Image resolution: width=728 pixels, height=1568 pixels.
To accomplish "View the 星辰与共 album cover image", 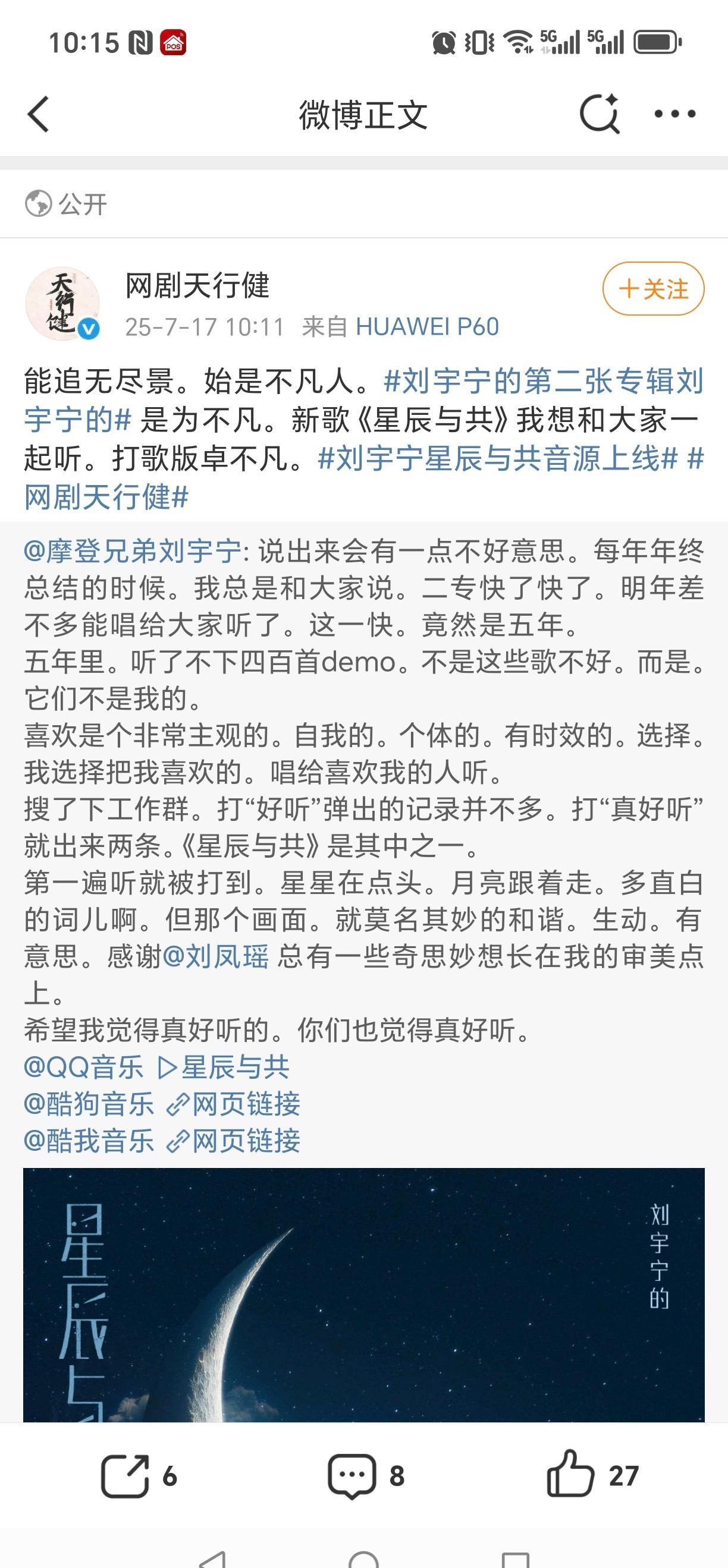I will [363, 1295].
